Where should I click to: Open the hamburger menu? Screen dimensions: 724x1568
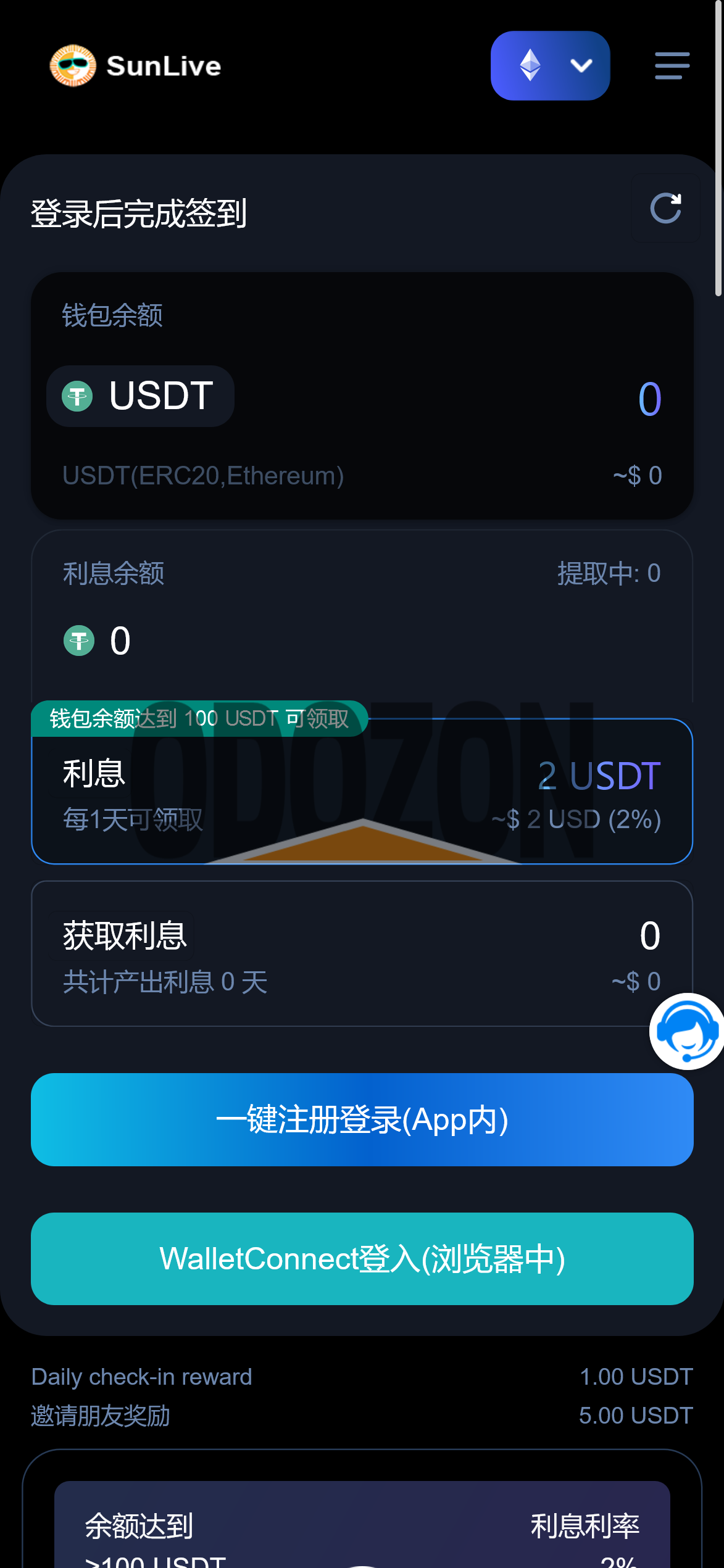click(672, 65)
